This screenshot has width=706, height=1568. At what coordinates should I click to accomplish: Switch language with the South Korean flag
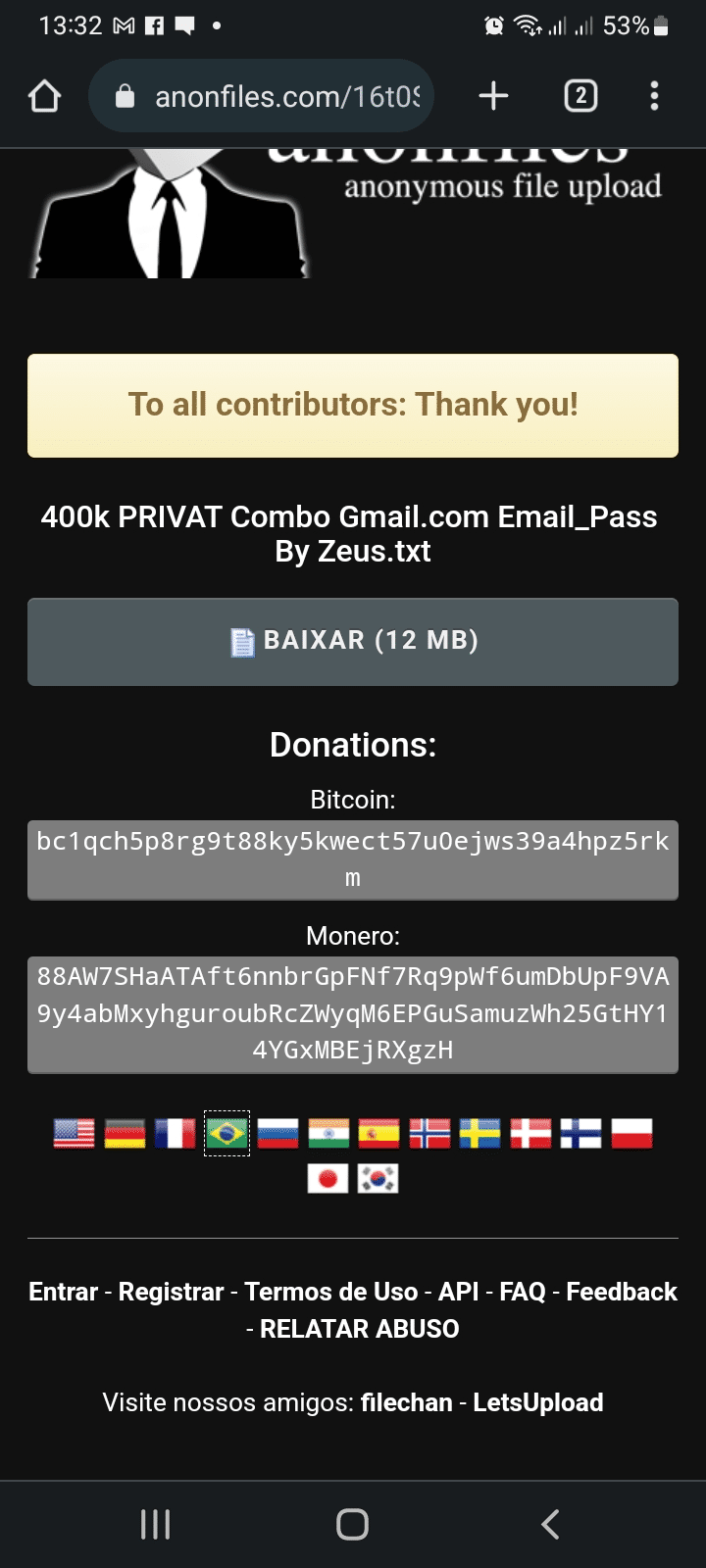pyautogui.click(x=378, y=1178)
